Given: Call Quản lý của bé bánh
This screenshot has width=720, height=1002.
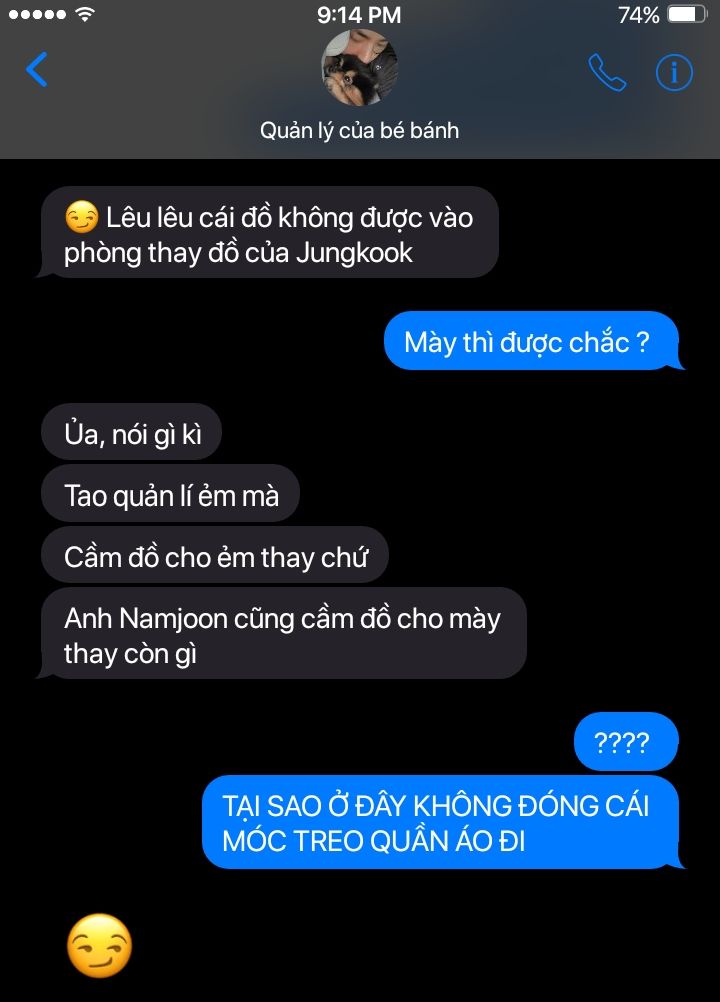Looking at the screenshot, I should tap(606, 72).
